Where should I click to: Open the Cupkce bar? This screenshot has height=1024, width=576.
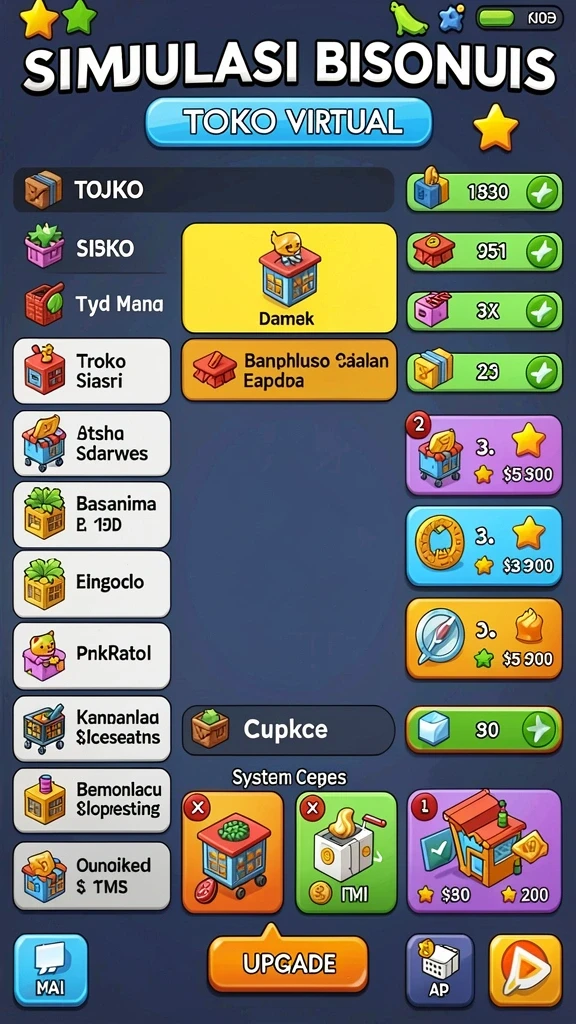[288, 729]
